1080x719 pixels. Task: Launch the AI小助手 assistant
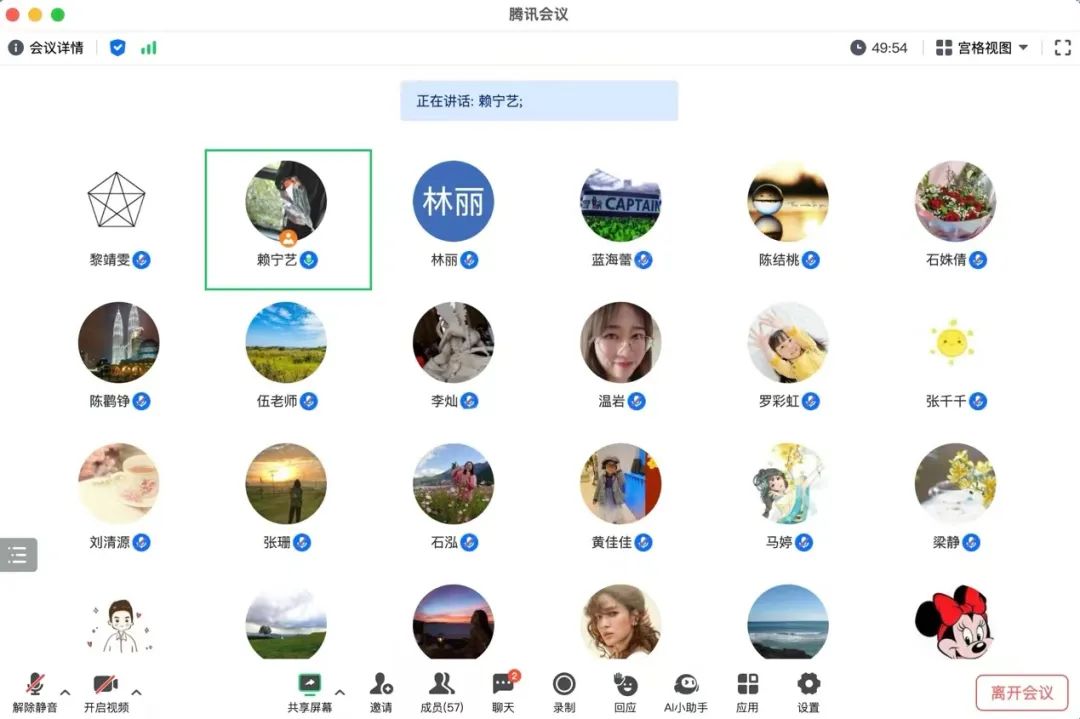[x=686, y=692]
